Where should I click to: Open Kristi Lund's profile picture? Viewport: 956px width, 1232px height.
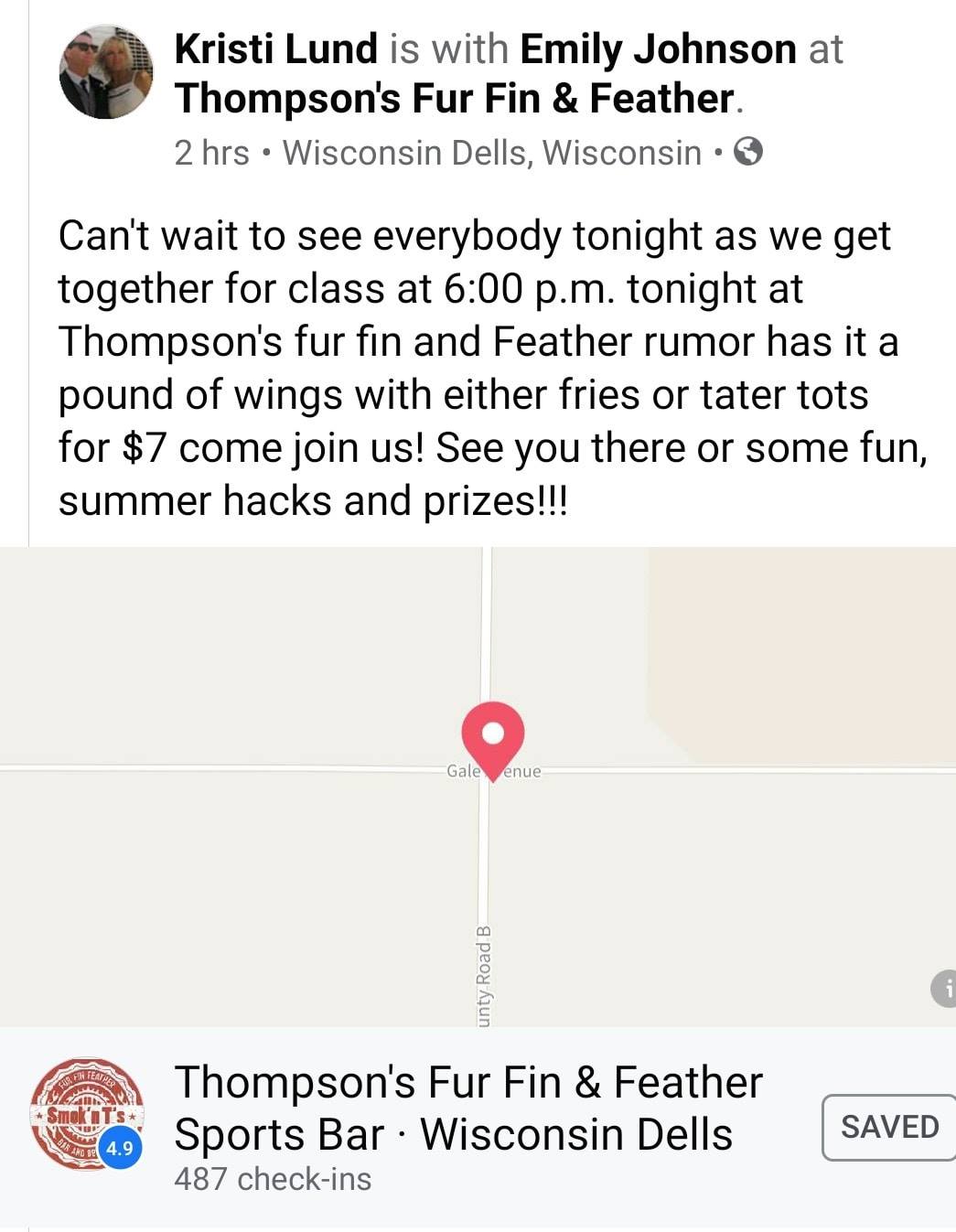(x=106, y=72)
